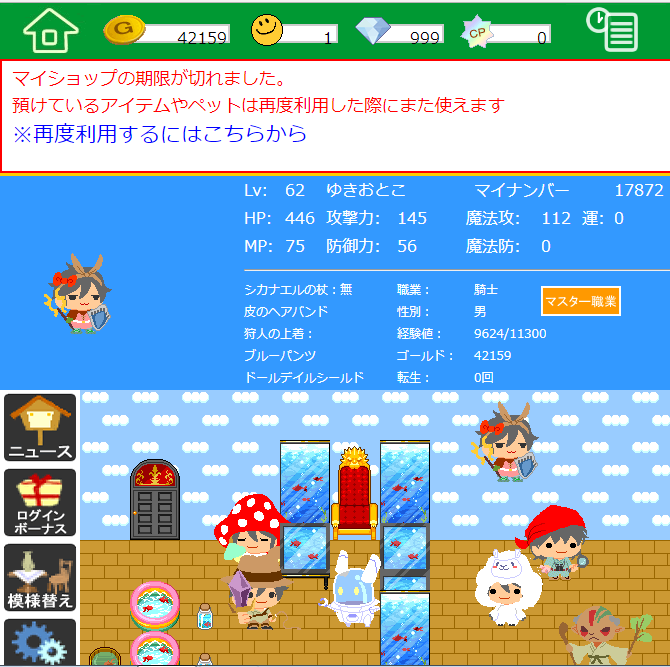This screenshot has width=670, height=667.
Task: Open 模様替え room redecoration
Action: (40, 578)
